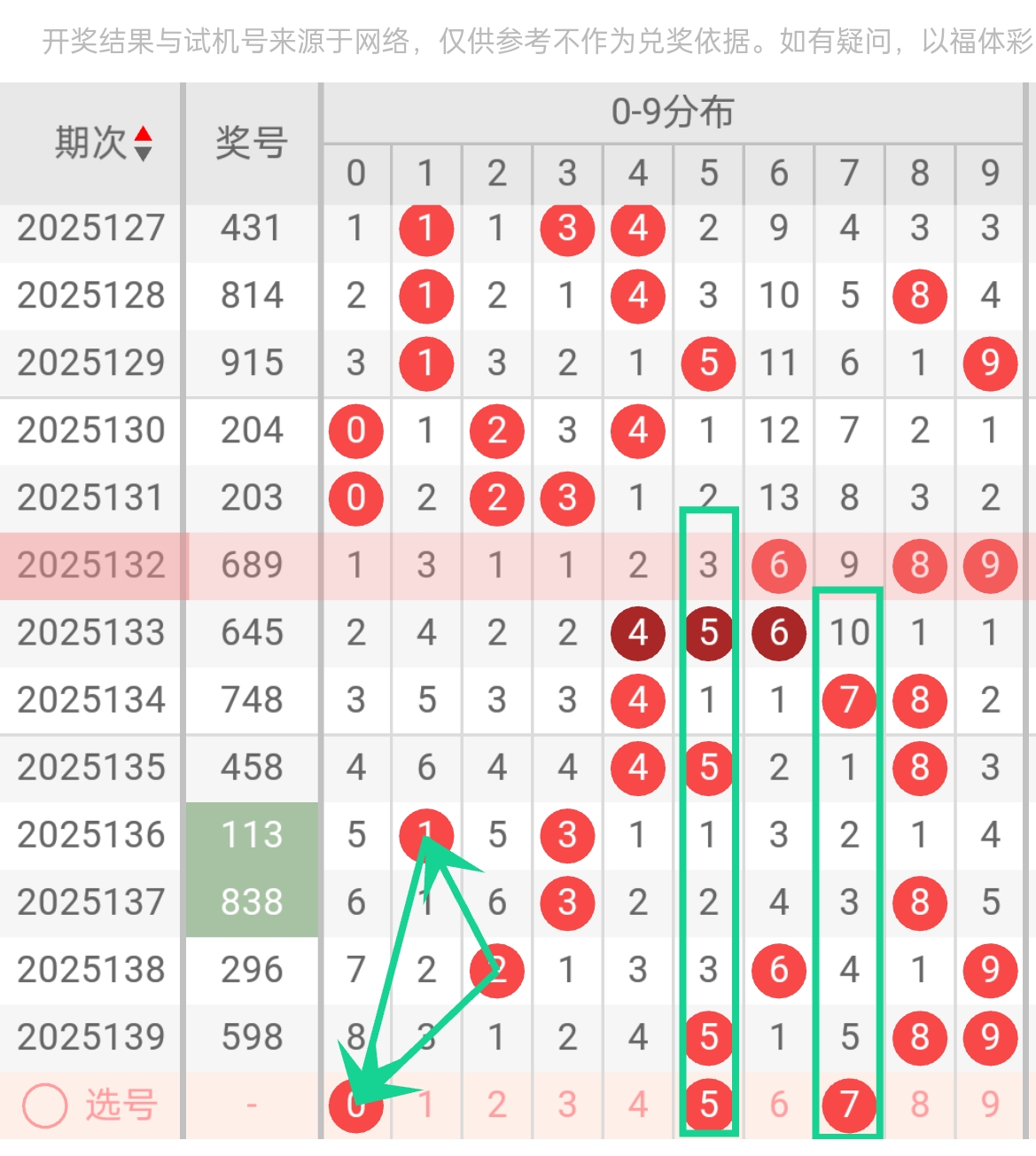Select number 1 in the 选号 row
This screenshot has height=1156, width=1036.
[x=426, y=1105]
